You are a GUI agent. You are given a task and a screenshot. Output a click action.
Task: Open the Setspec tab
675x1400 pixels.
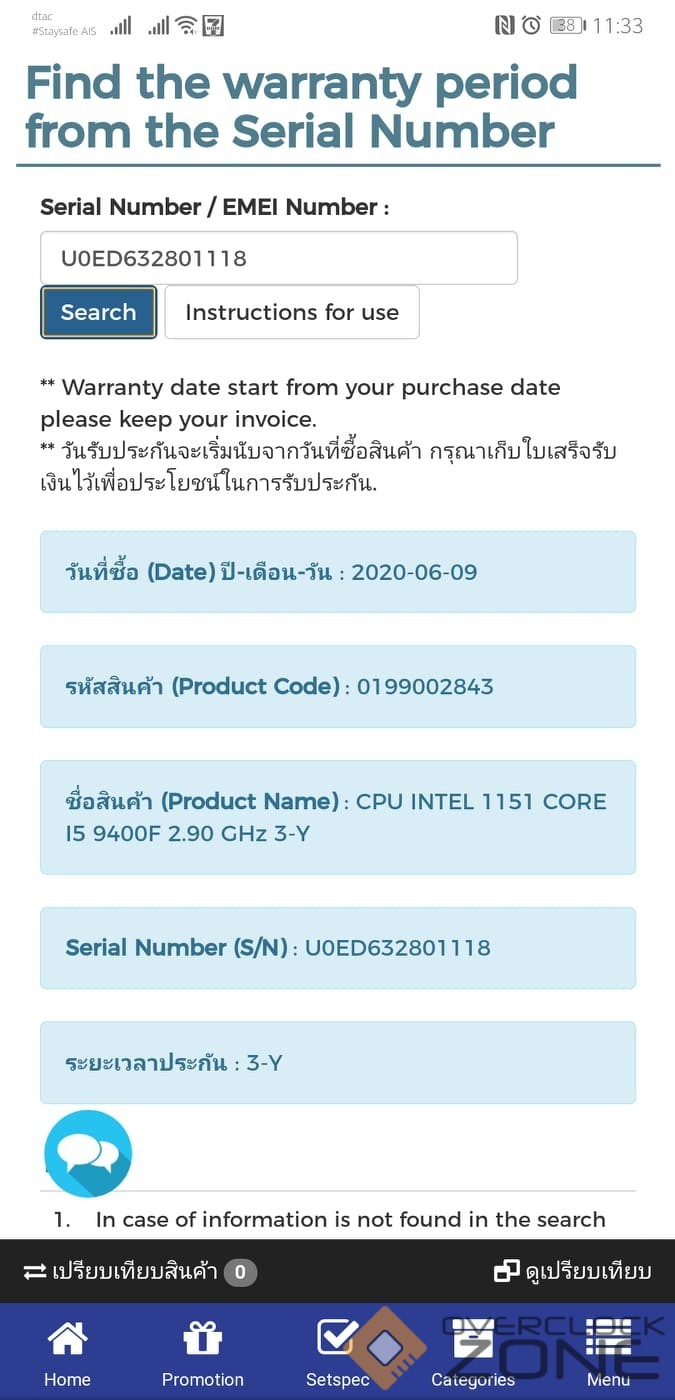click(x=338, y=1352)
